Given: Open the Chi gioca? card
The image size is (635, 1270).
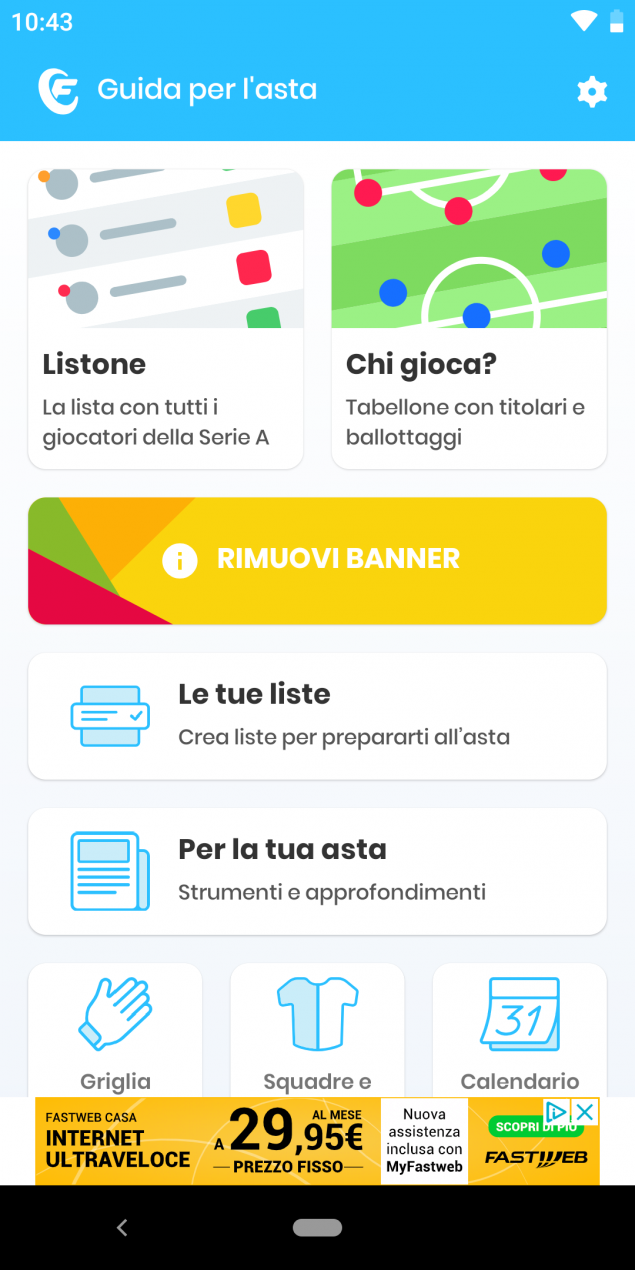Looking at the screenshot, I should [x=469, y=319].
